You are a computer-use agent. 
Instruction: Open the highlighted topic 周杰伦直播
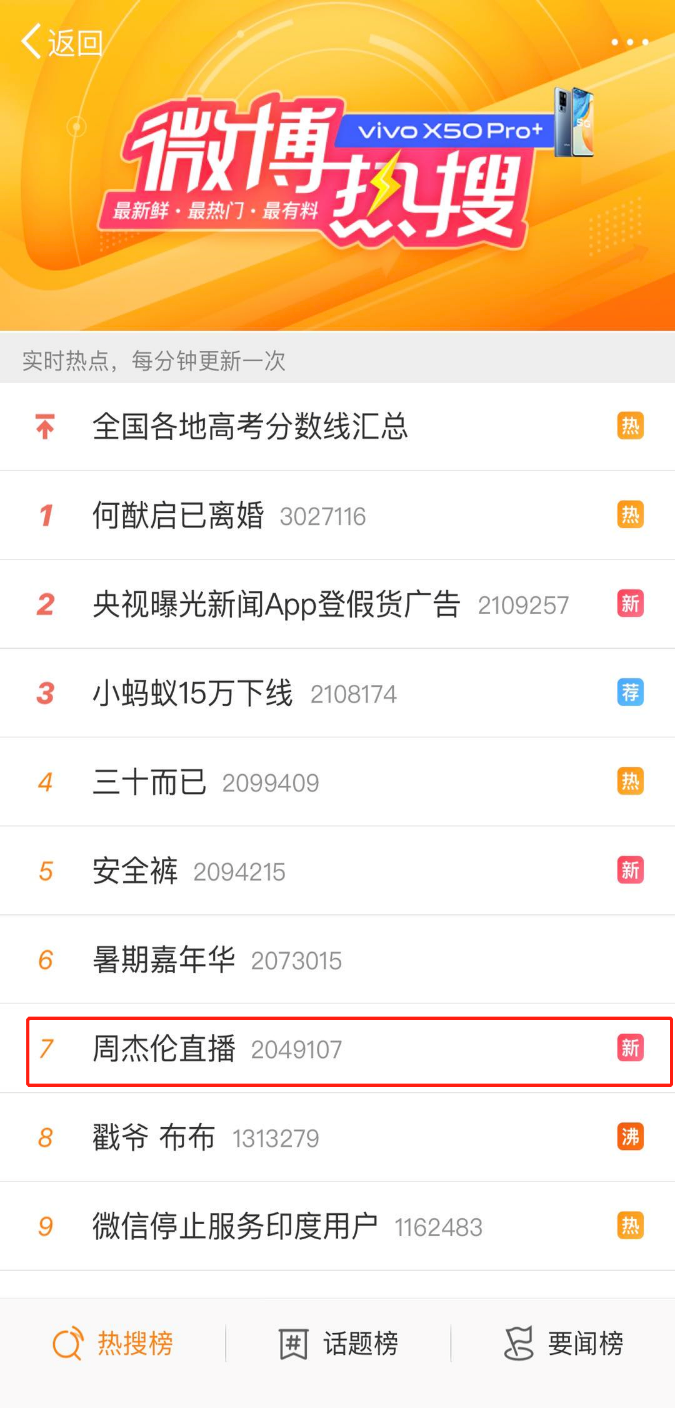tap(164, 1049)
